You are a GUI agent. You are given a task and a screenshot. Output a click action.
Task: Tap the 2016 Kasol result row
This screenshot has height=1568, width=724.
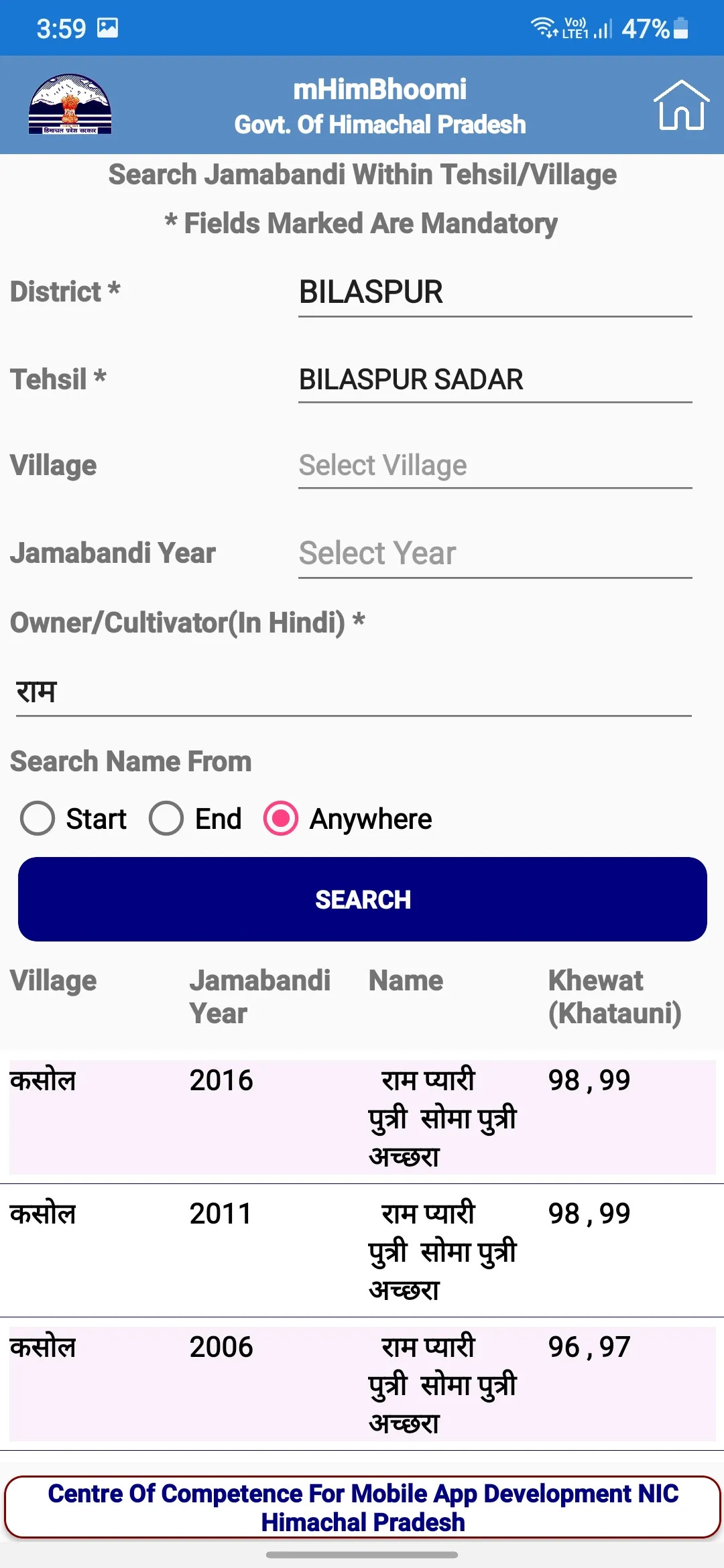(362, 1116)
